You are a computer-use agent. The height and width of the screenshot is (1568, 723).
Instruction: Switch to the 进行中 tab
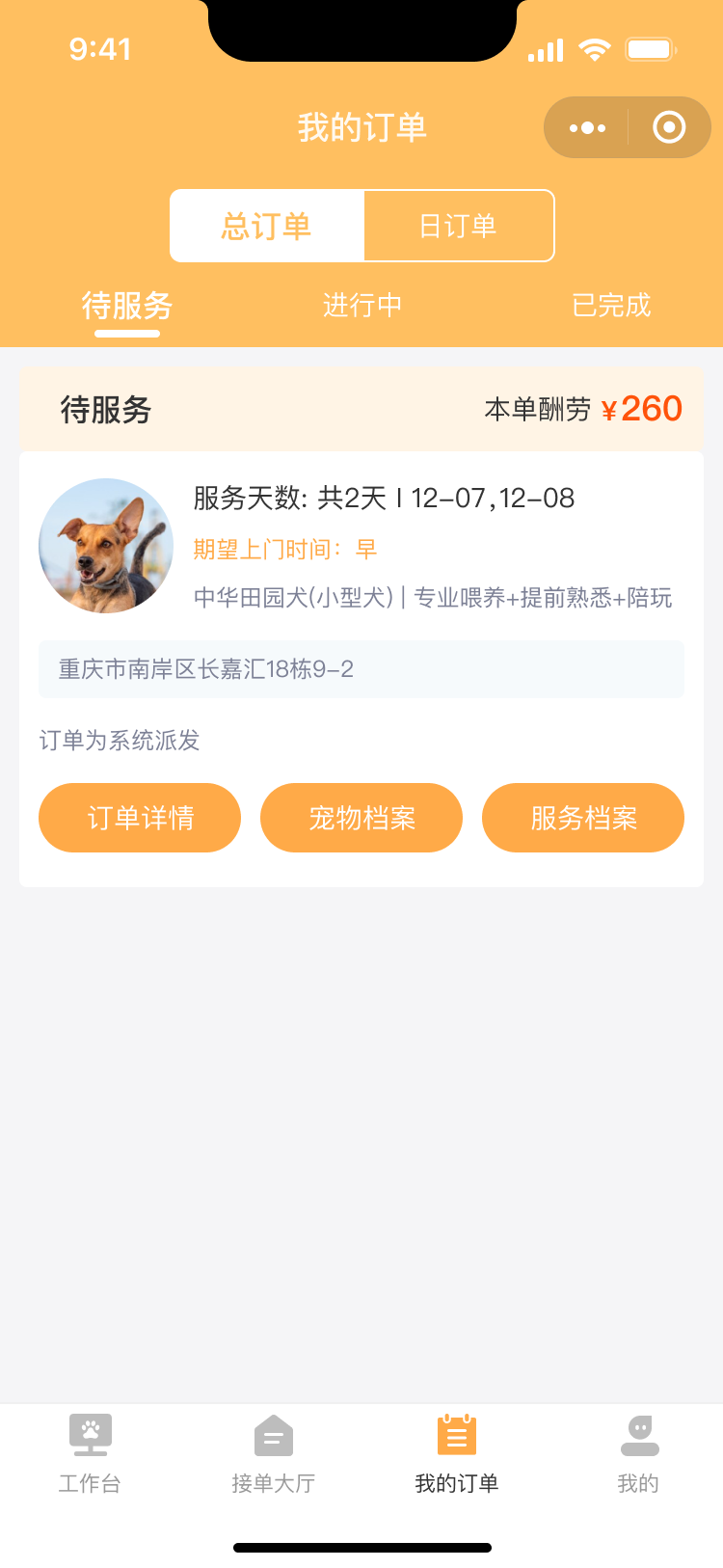coord(361,306)
